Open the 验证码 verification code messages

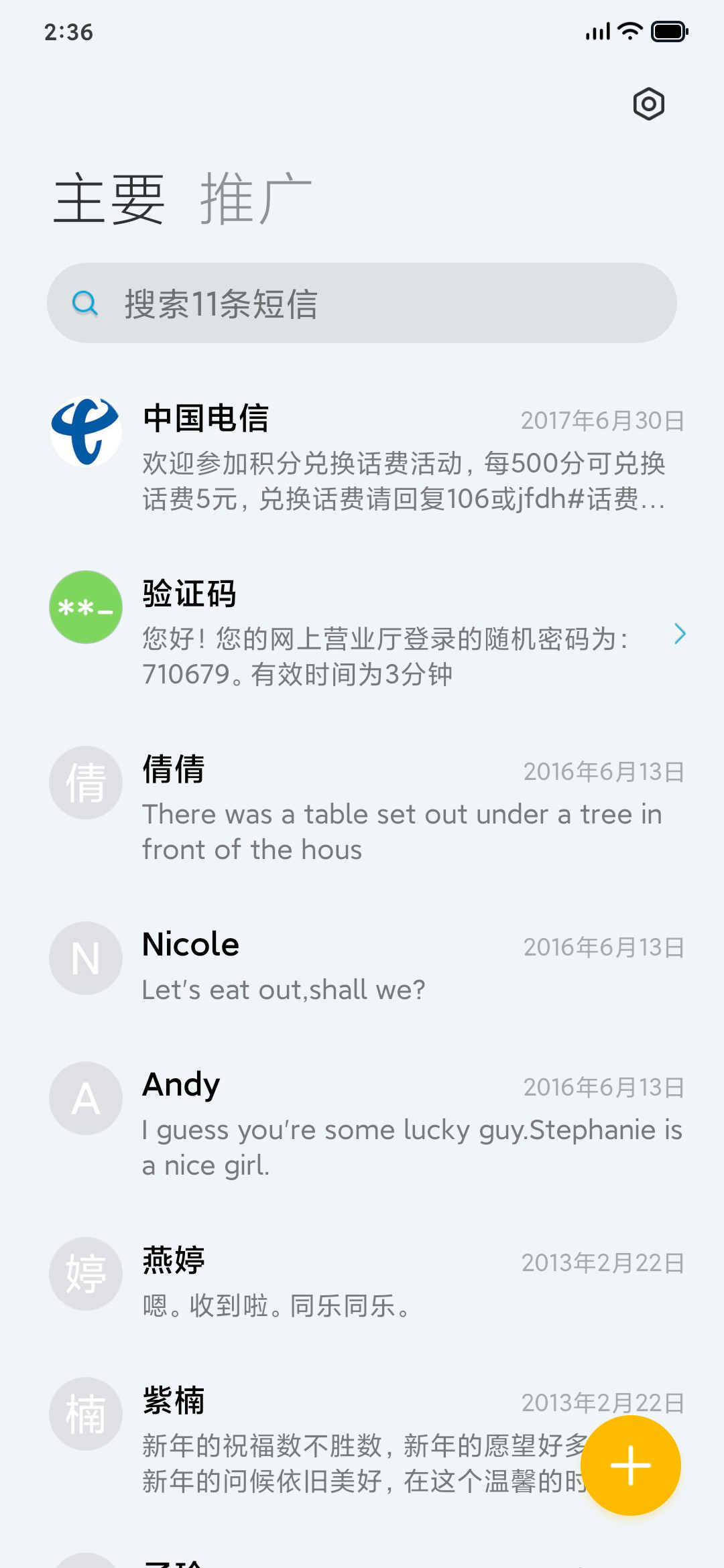[x=362, y=633]
